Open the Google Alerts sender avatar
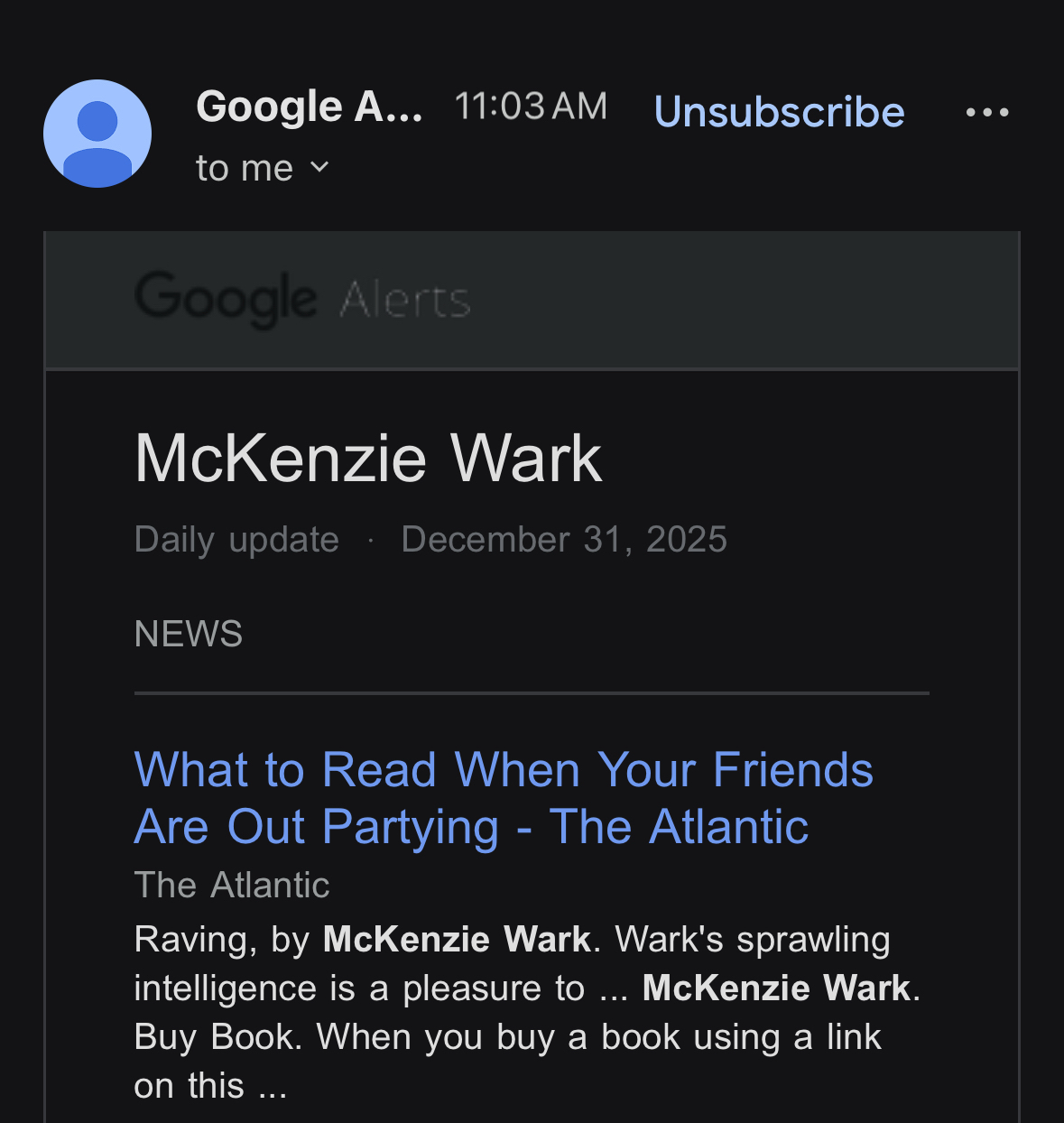The image size is (1064, 1123). pos(97,134)
